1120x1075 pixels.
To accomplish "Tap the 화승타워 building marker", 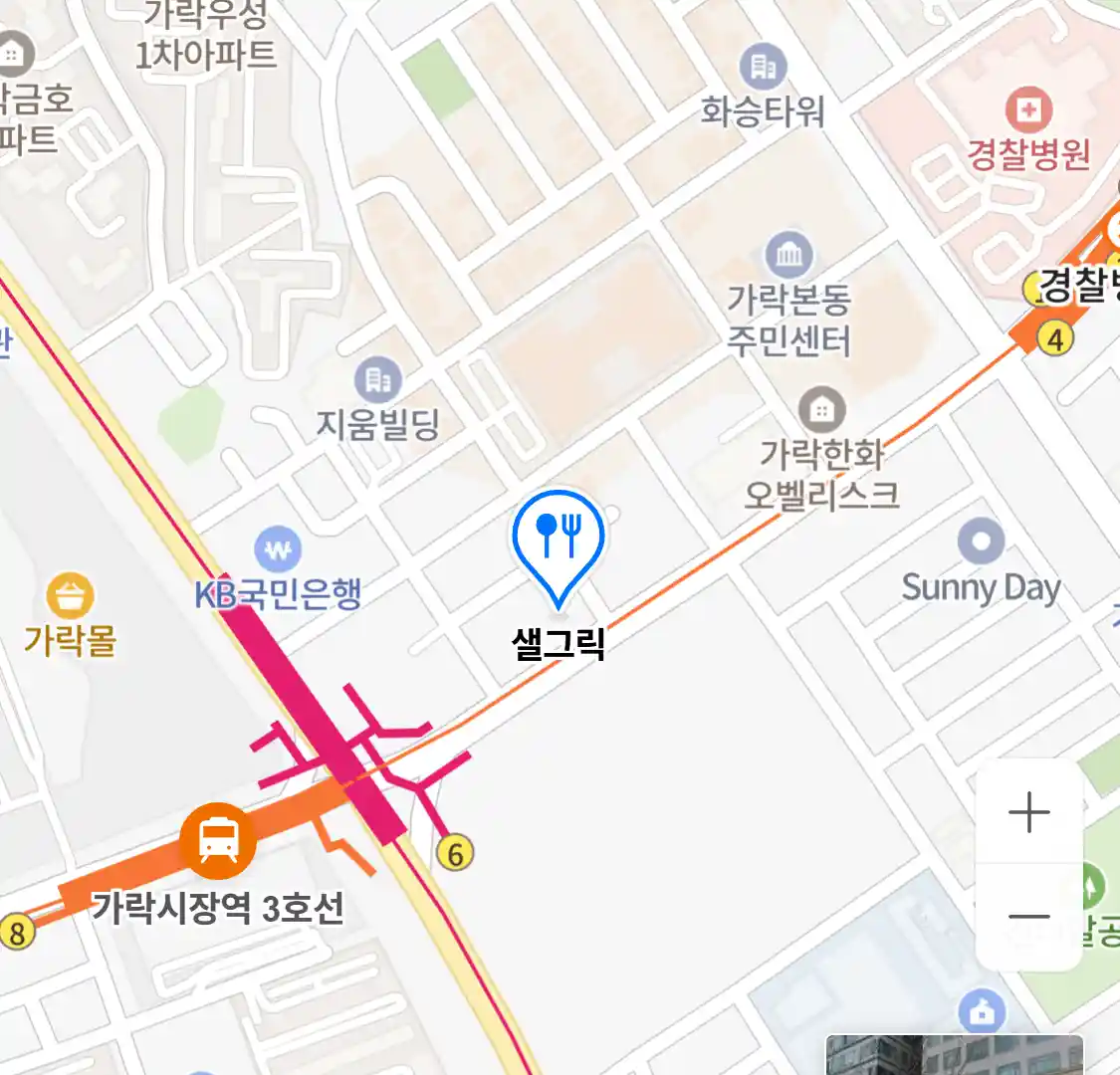I will coord(764,67).
